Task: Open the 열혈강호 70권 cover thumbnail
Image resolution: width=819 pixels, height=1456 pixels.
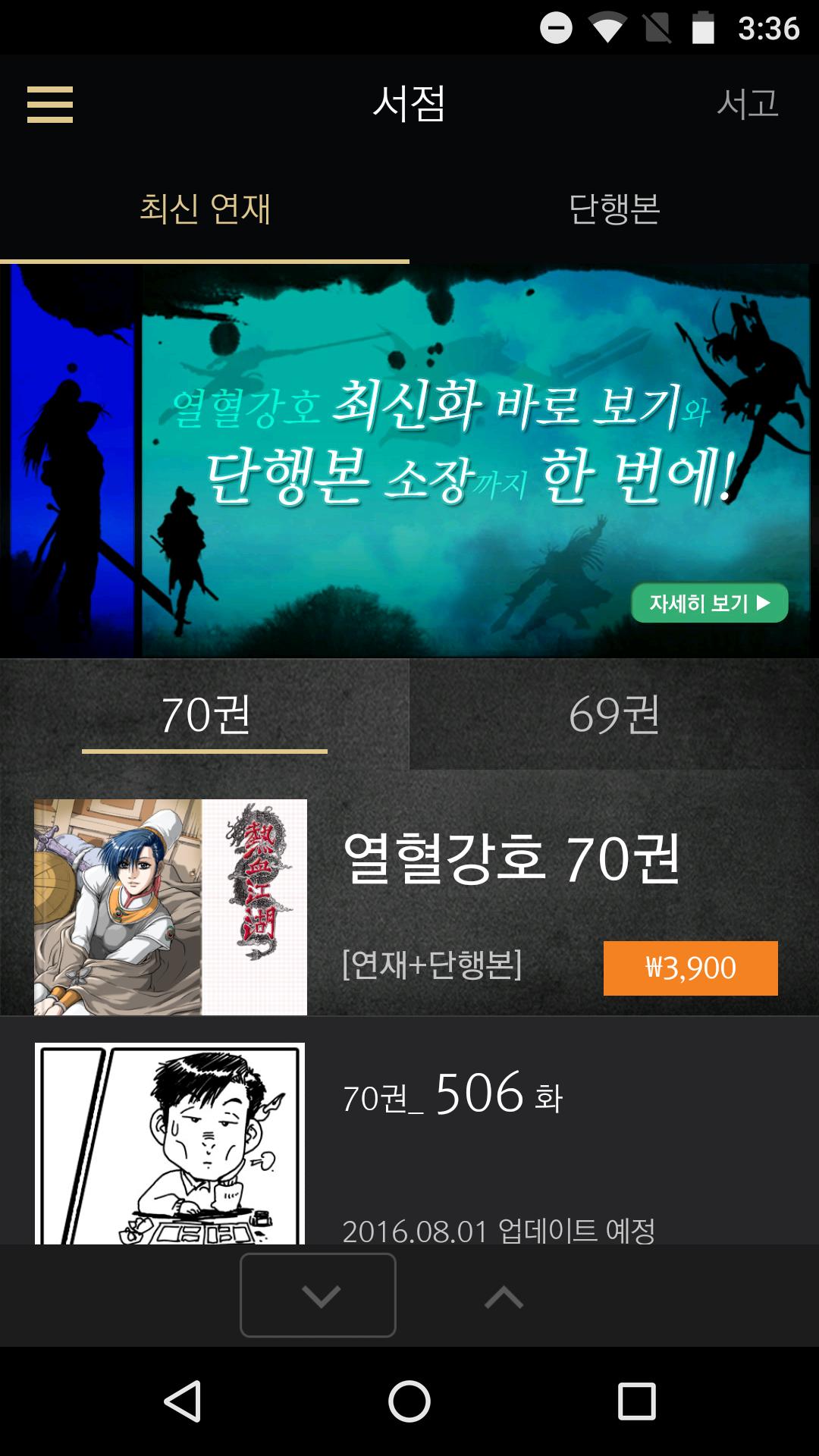Action: click(x=171, y=907)
